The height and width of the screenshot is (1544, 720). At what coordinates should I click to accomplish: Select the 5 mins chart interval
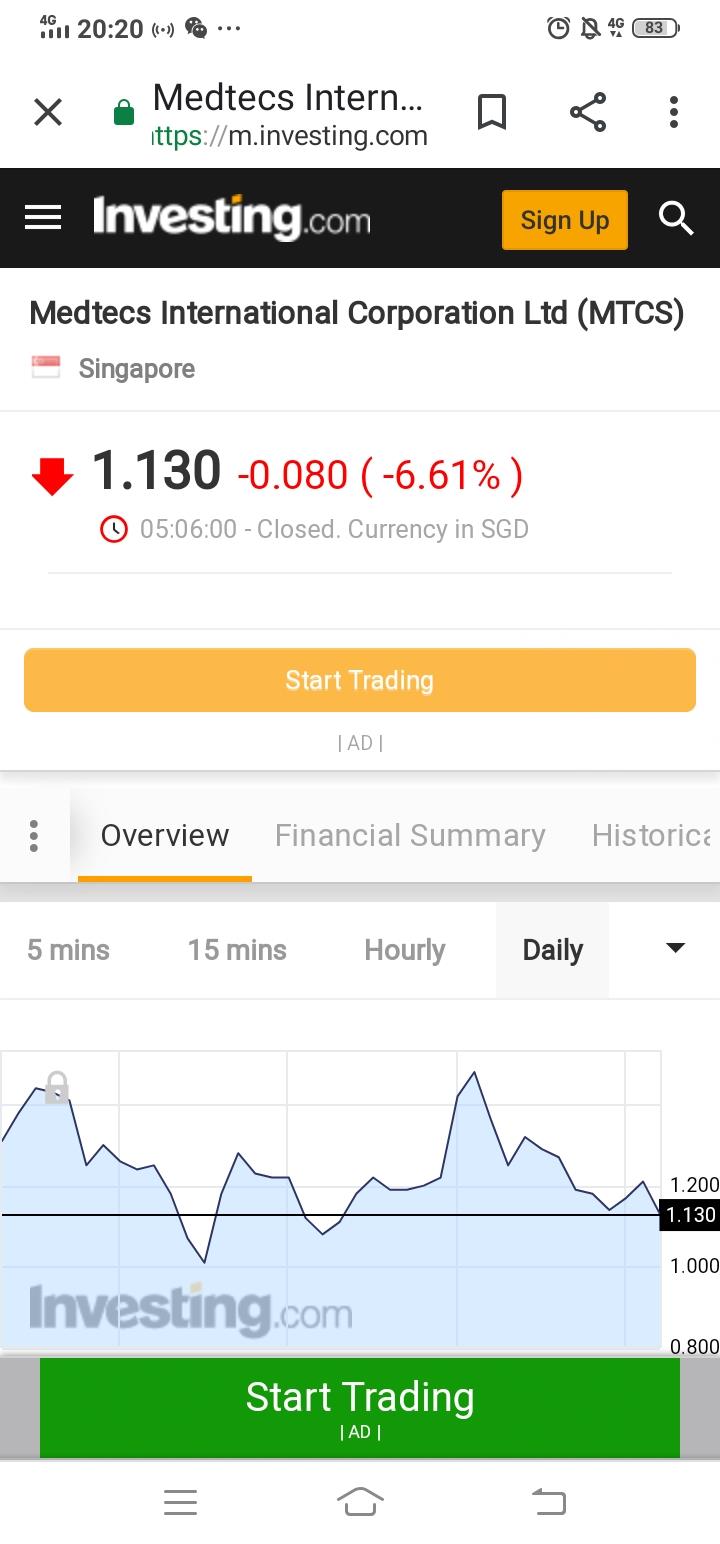point(68,950)
